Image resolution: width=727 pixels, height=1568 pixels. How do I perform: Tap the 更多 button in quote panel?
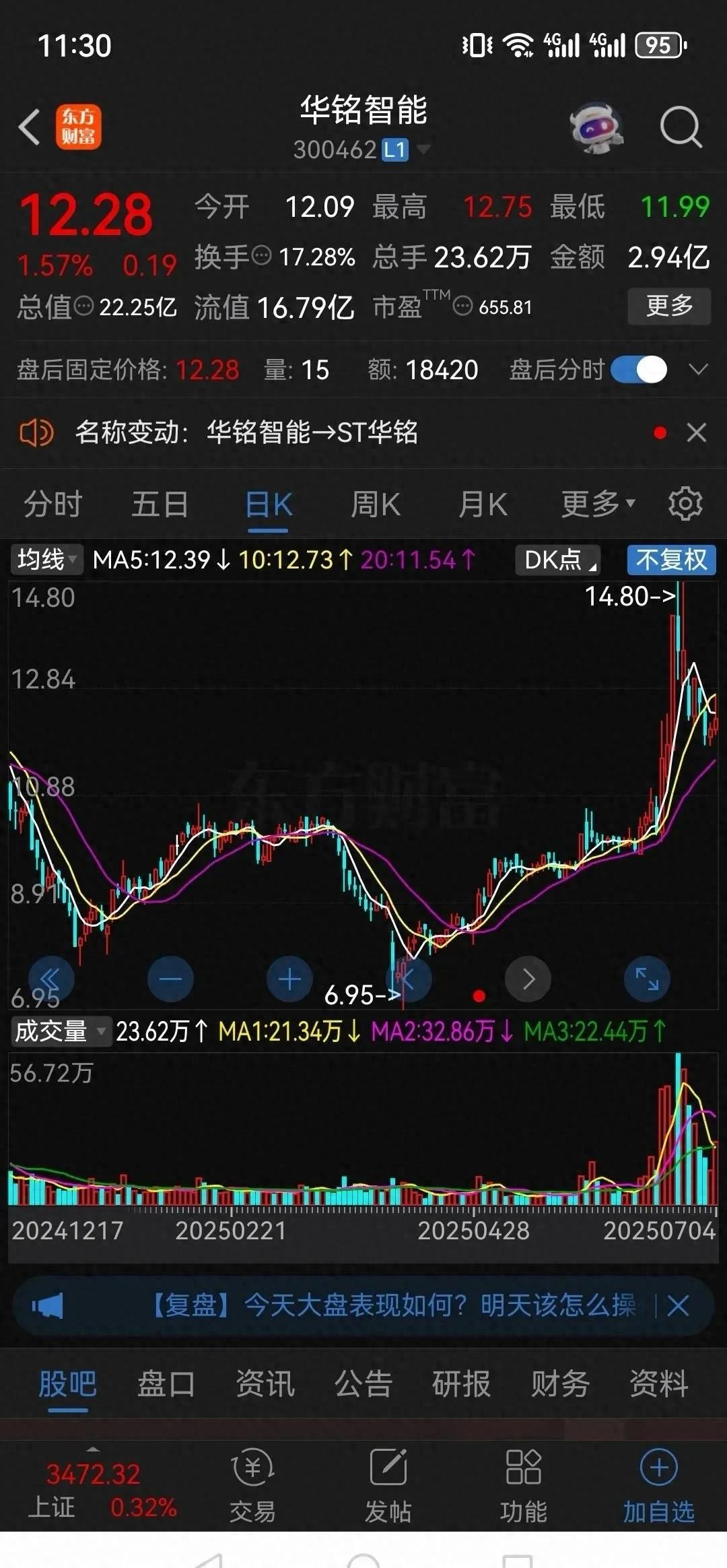coord(669,305)
